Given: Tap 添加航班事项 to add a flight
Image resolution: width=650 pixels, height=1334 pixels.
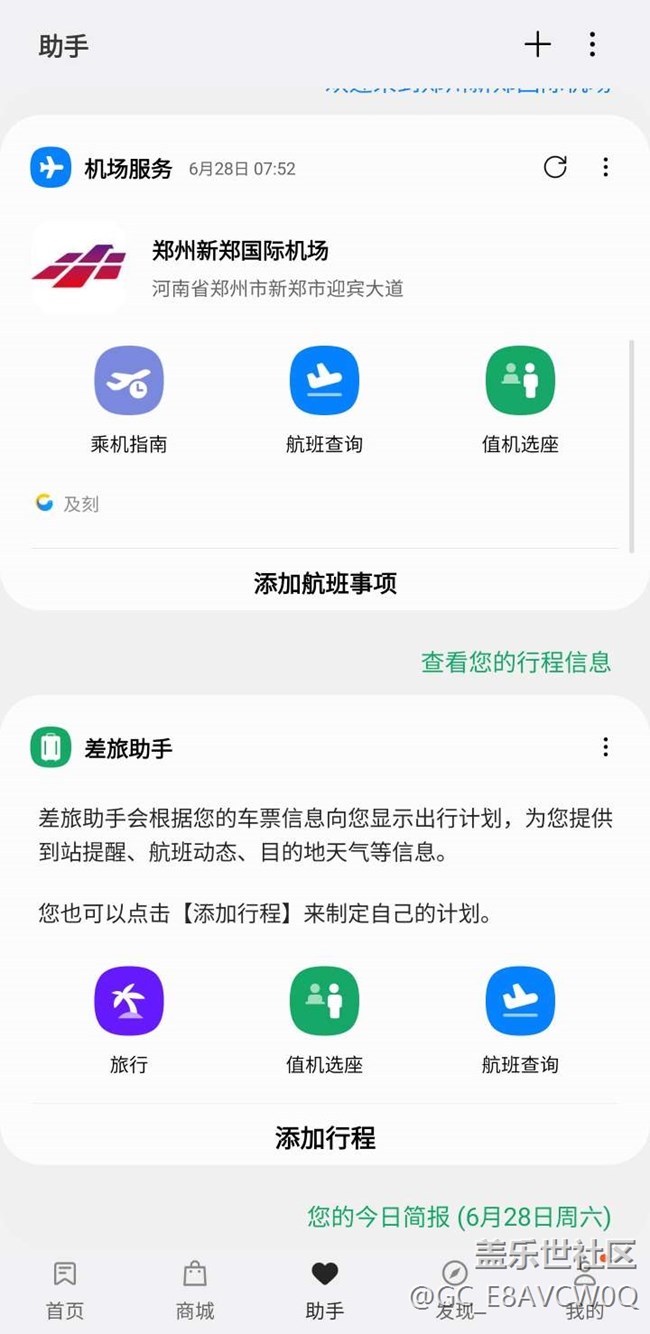Looking at the screenshot, I should 325,583.
